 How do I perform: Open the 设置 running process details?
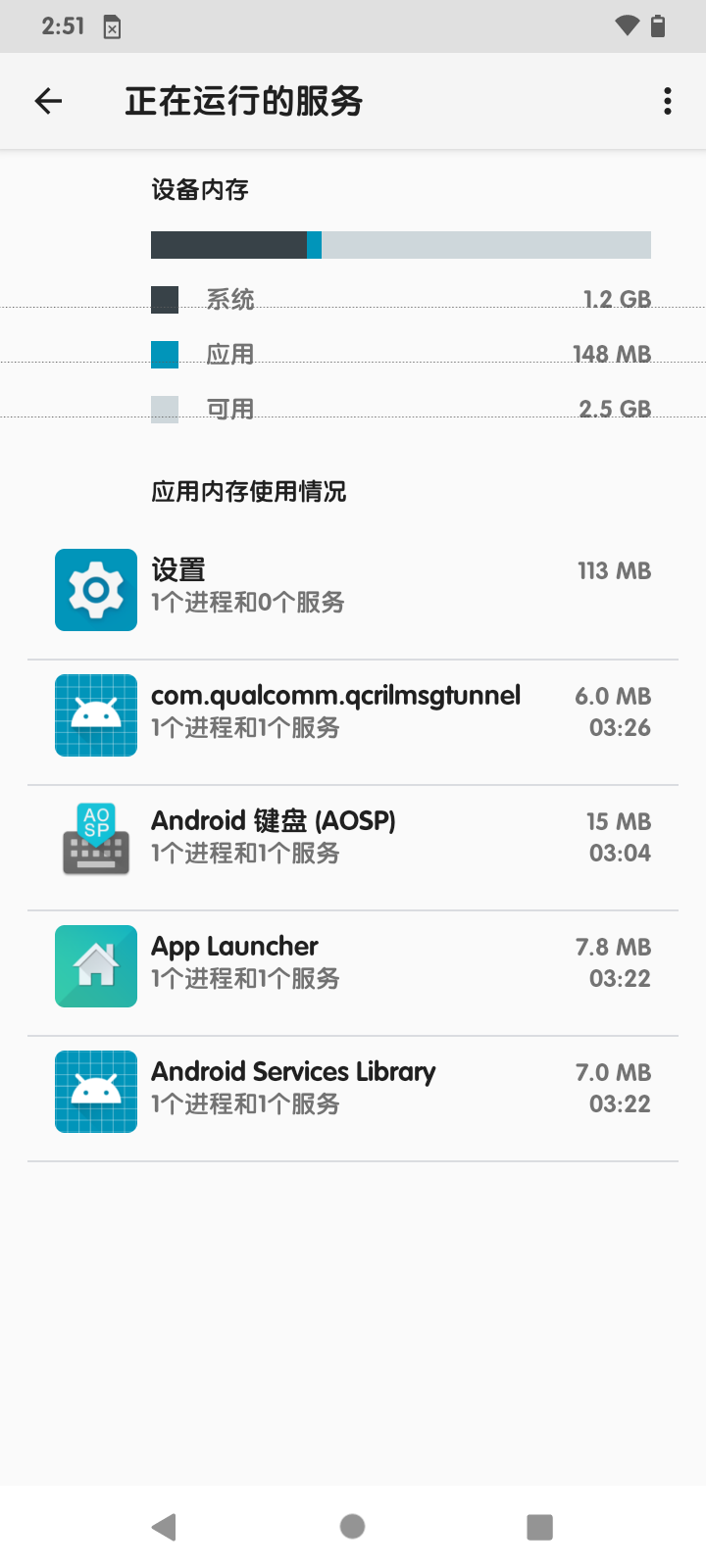[x=353, y=589]
